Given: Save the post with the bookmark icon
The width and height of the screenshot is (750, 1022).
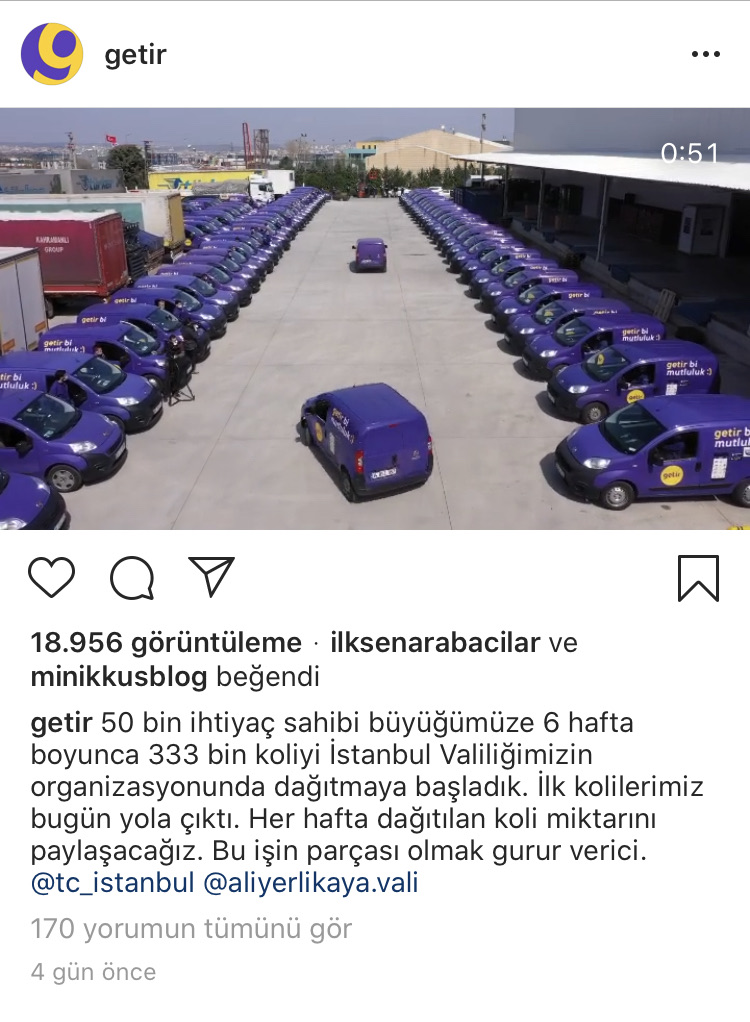Looking at the screenshot, I should click(697, 577).
